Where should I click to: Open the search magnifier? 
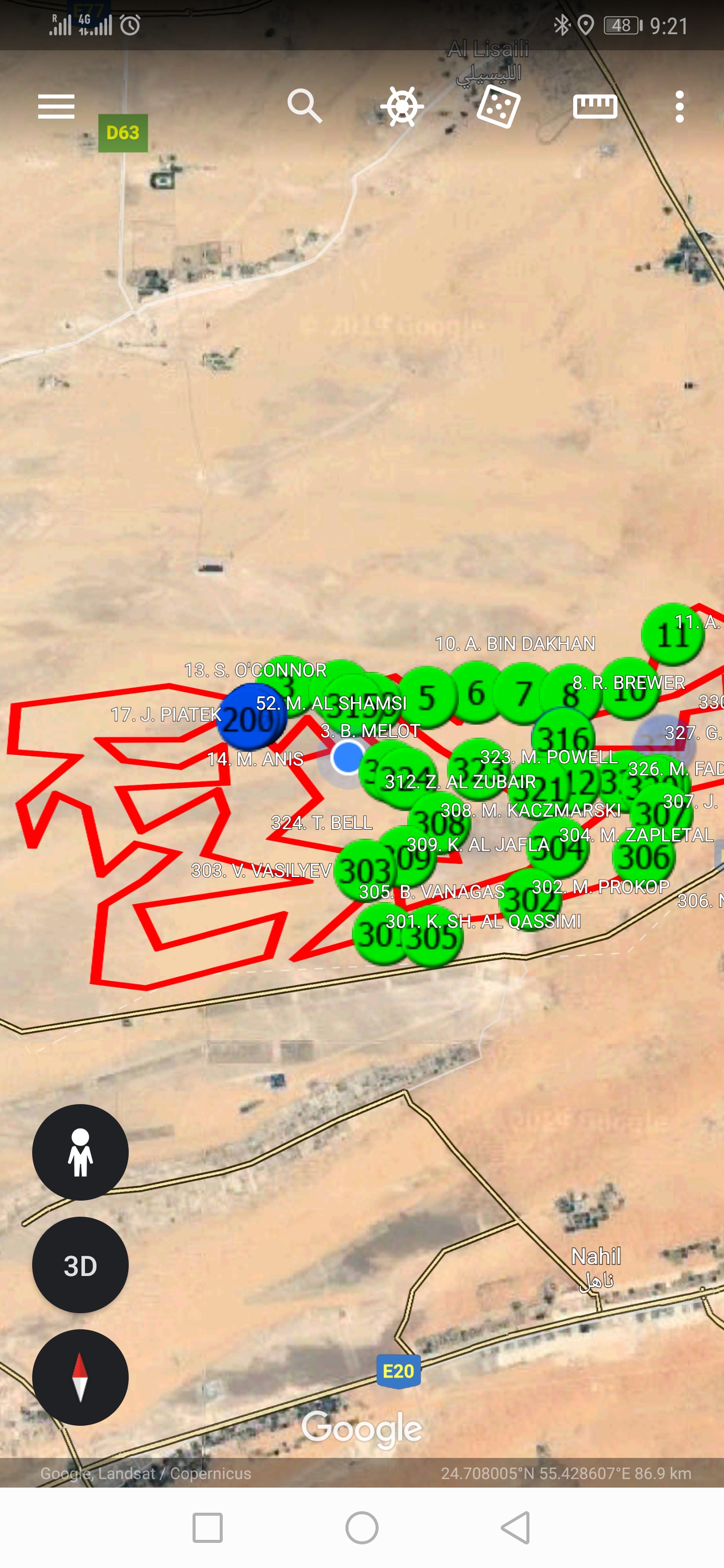coord(305,106)
